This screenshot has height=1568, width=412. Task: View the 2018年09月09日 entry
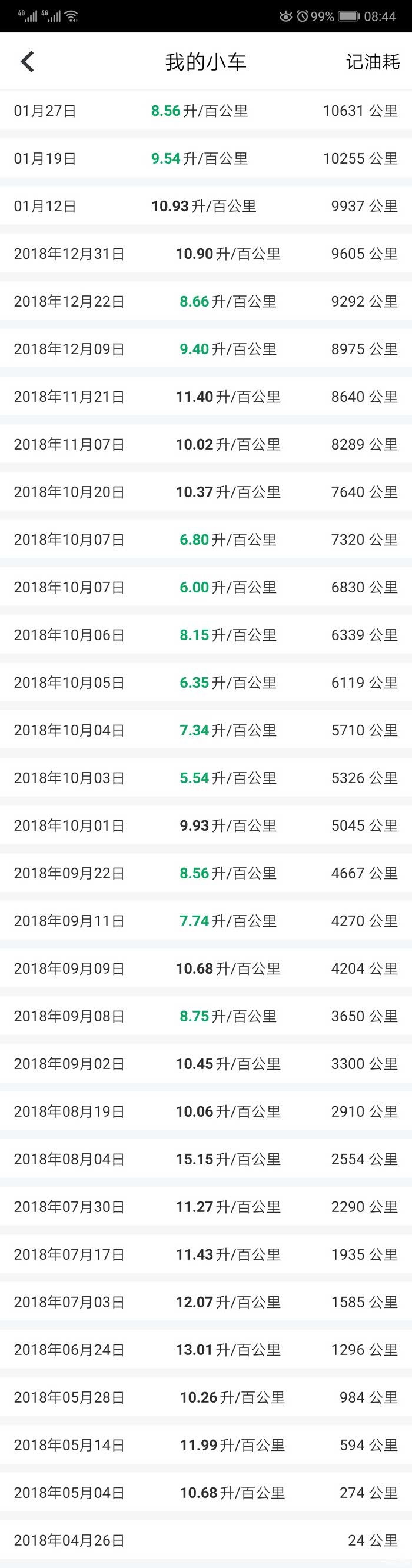pos(205,968)
